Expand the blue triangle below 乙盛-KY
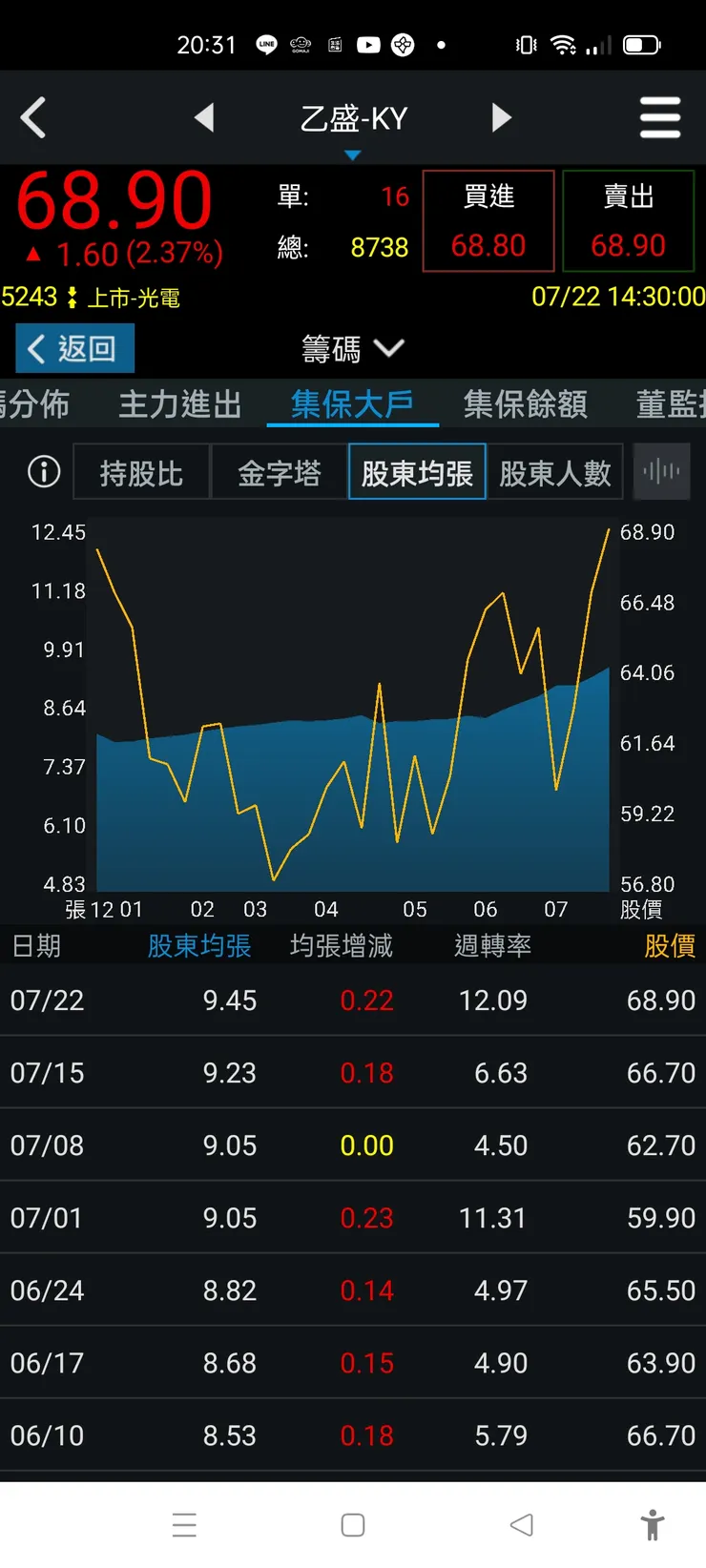 click(x=353, y=154)
